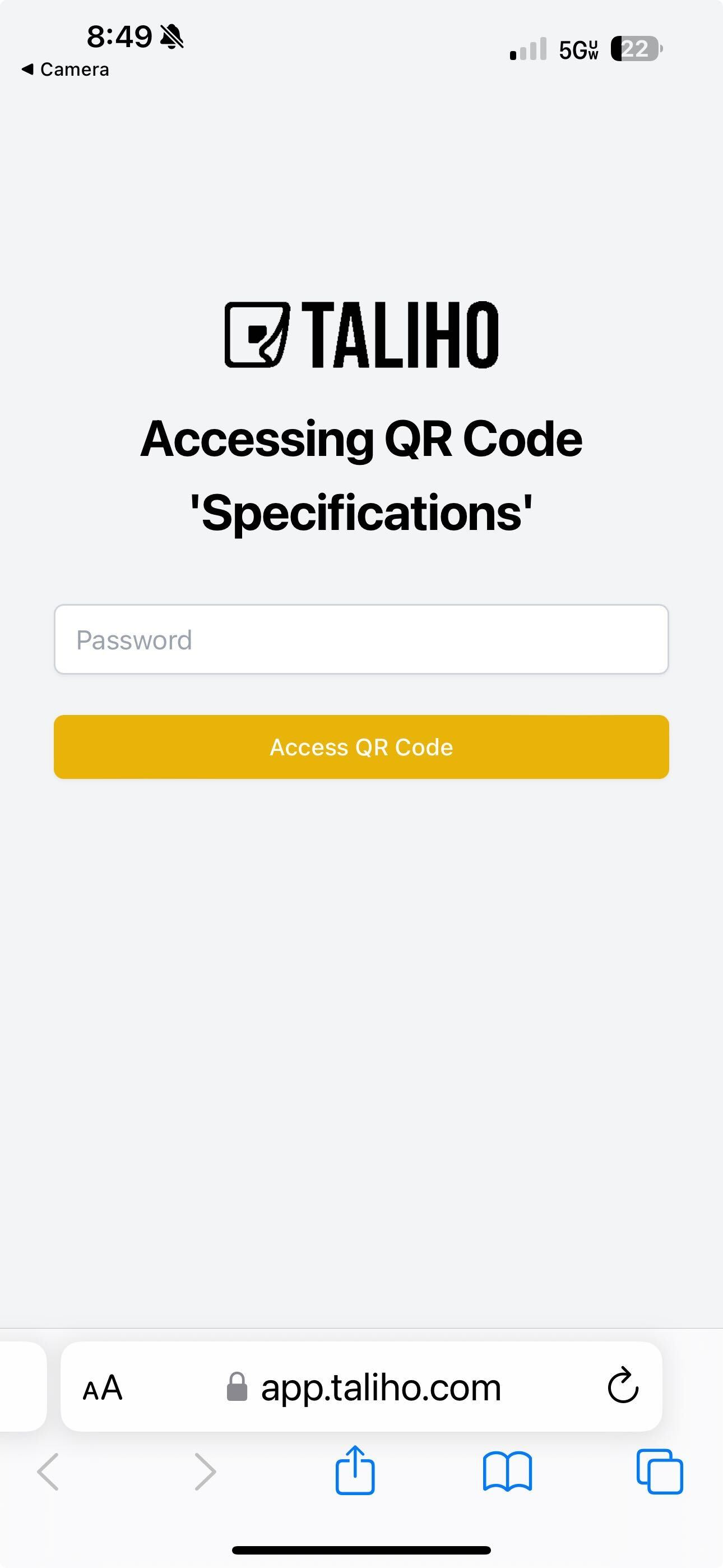Screen dimensions: 723x1568
Task: Show all open tabs
Action: click(659, 1472)
